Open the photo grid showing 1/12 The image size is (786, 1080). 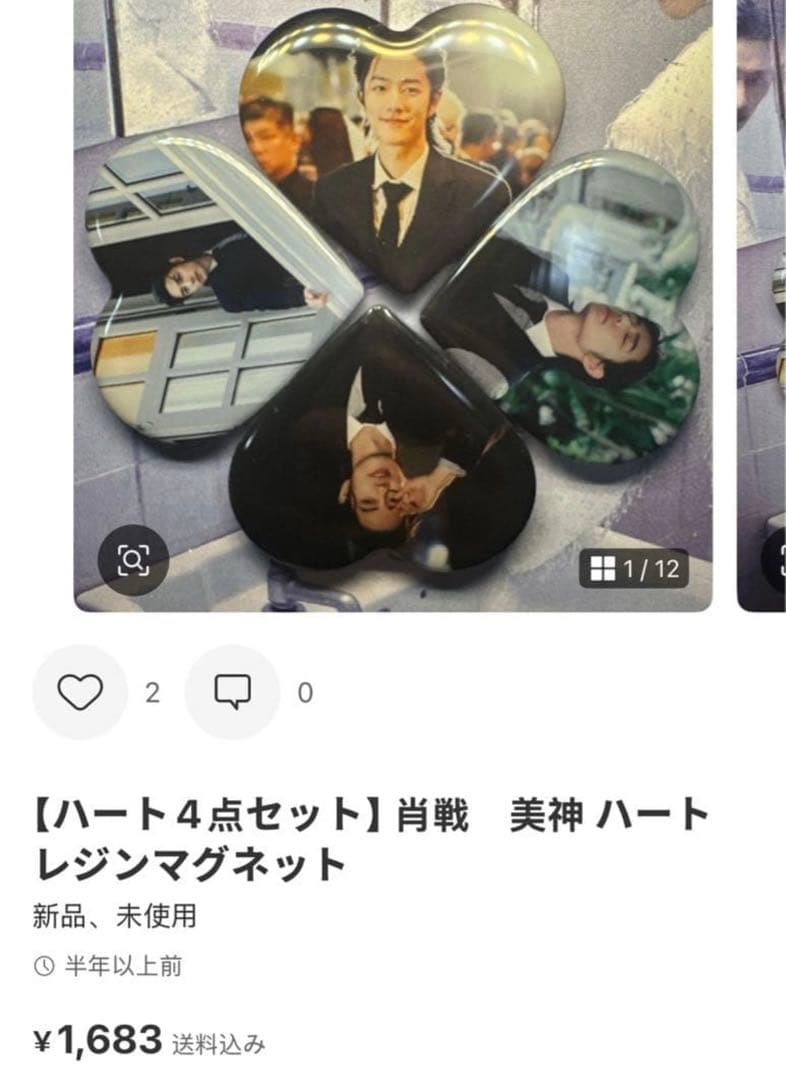tap(634, 569)
